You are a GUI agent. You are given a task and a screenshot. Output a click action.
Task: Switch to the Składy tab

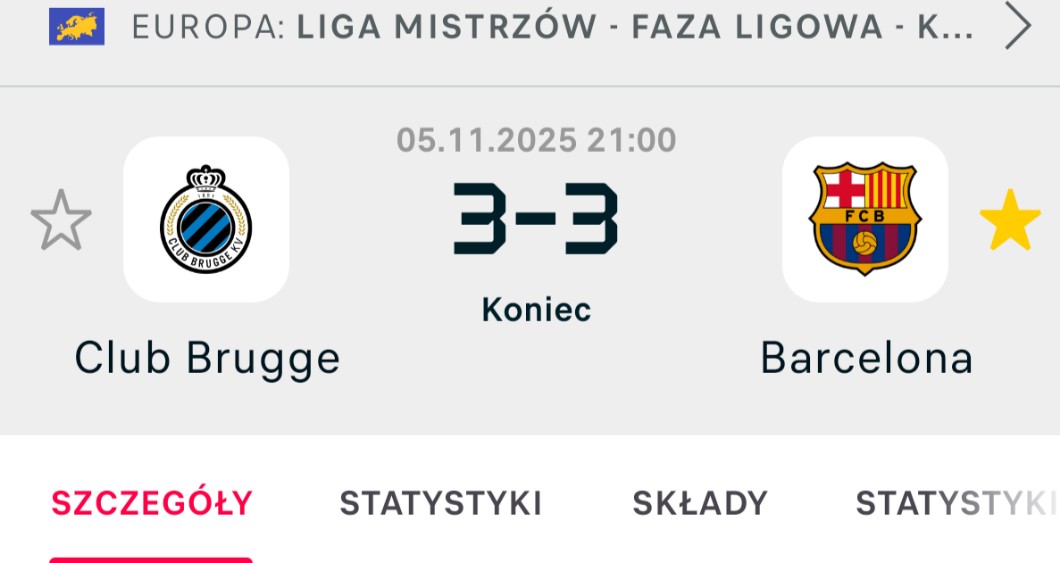700,503
